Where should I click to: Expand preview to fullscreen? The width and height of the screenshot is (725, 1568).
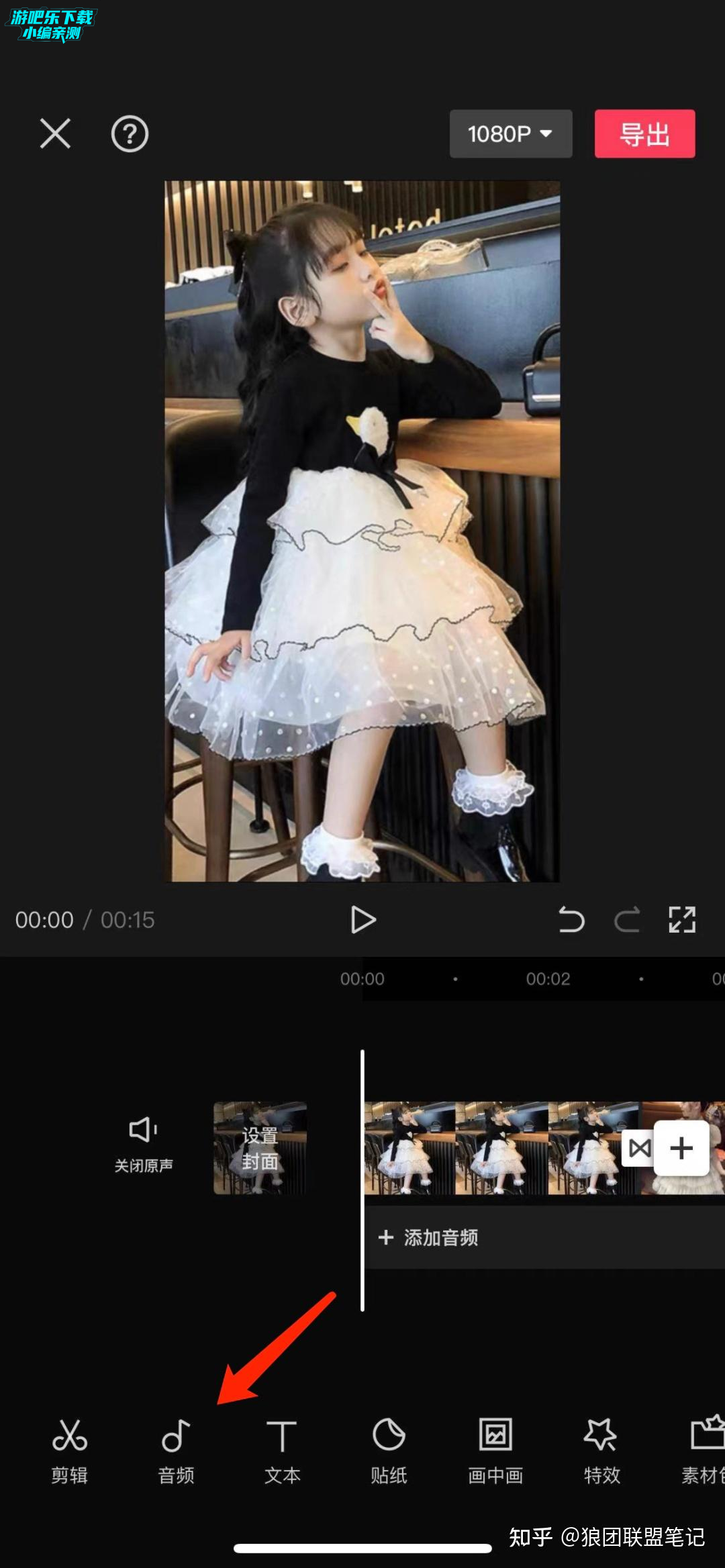(x=682, y=920)
